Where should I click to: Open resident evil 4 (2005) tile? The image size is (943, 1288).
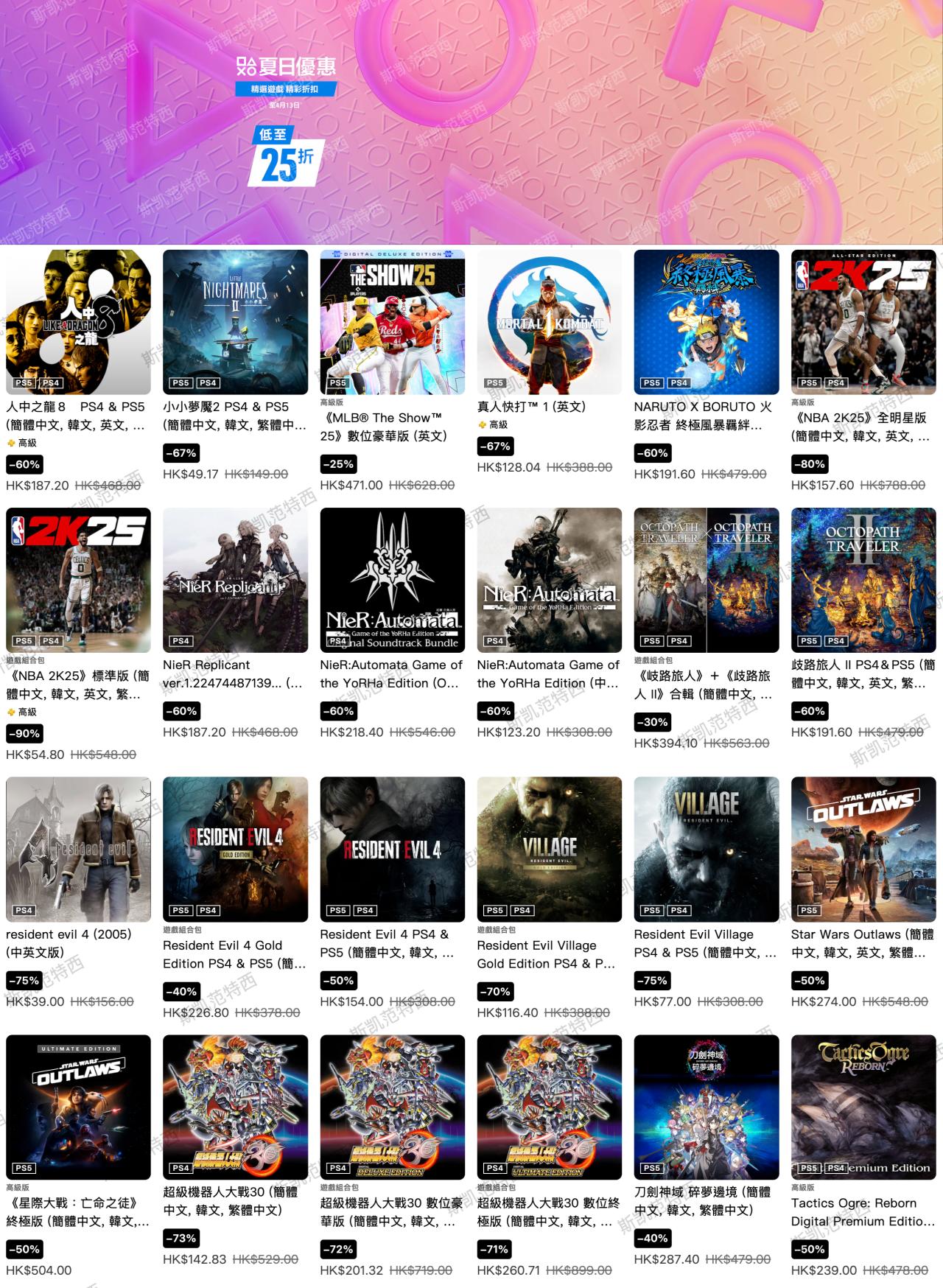(78, 849)
